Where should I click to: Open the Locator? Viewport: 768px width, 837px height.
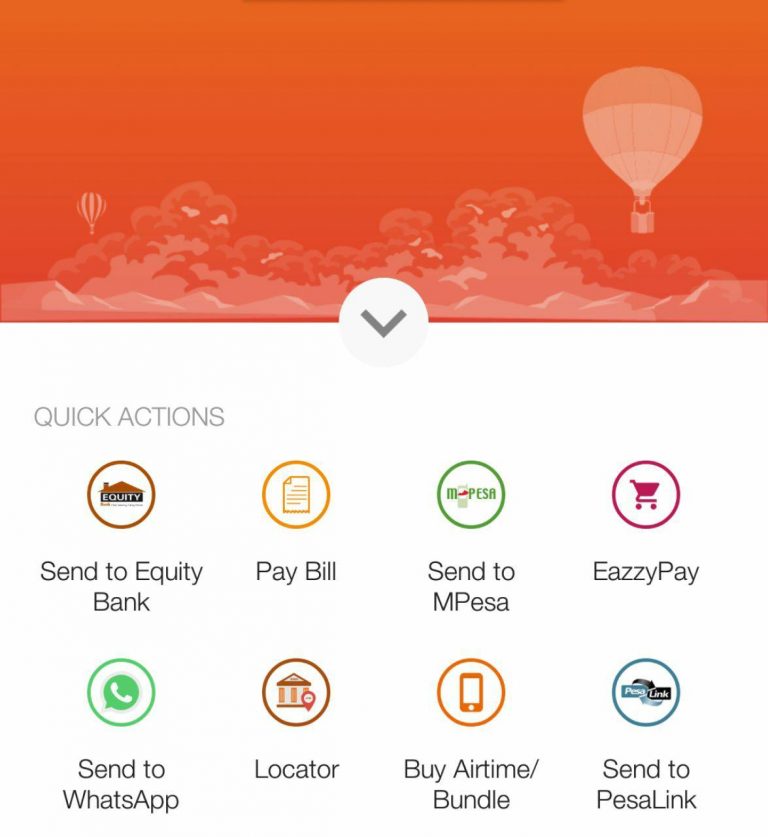pyautogui.click(x=296, y=692)
